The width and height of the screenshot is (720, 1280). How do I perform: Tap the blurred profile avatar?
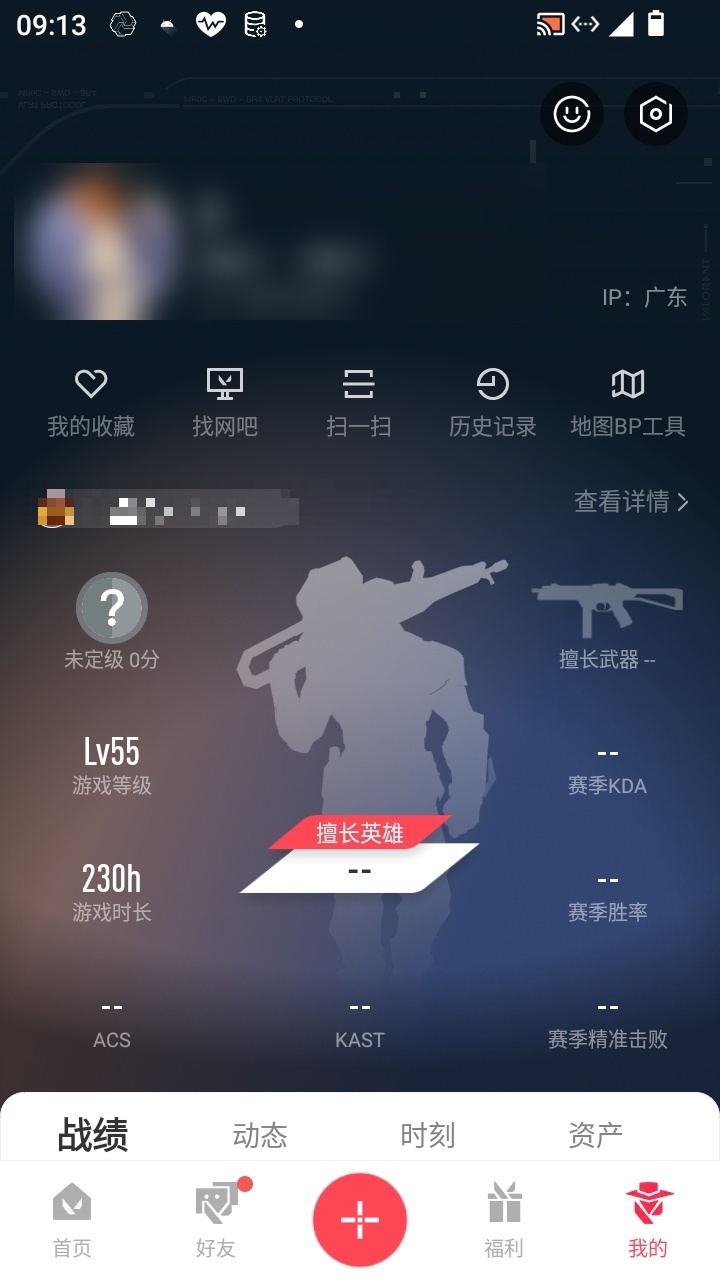(x=95, y=242)
